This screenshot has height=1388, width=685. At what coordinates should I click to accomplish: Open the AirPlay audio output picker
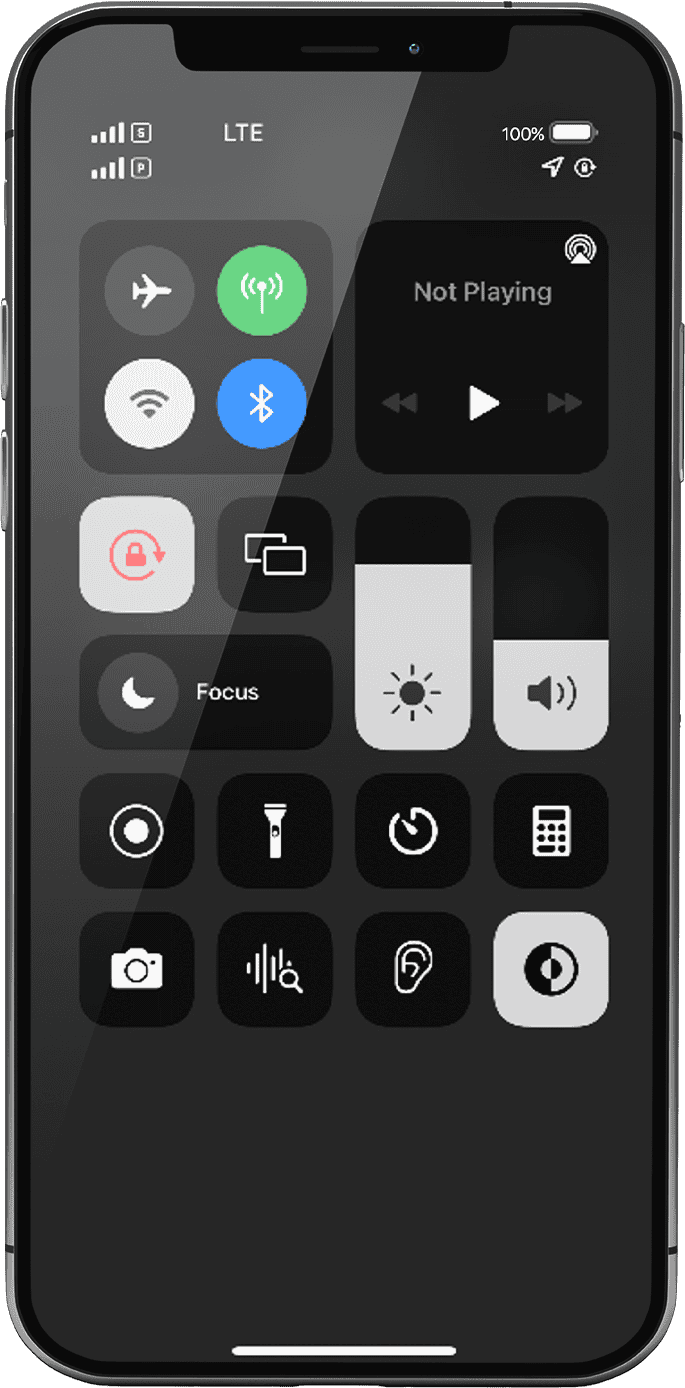pos(579,249)
